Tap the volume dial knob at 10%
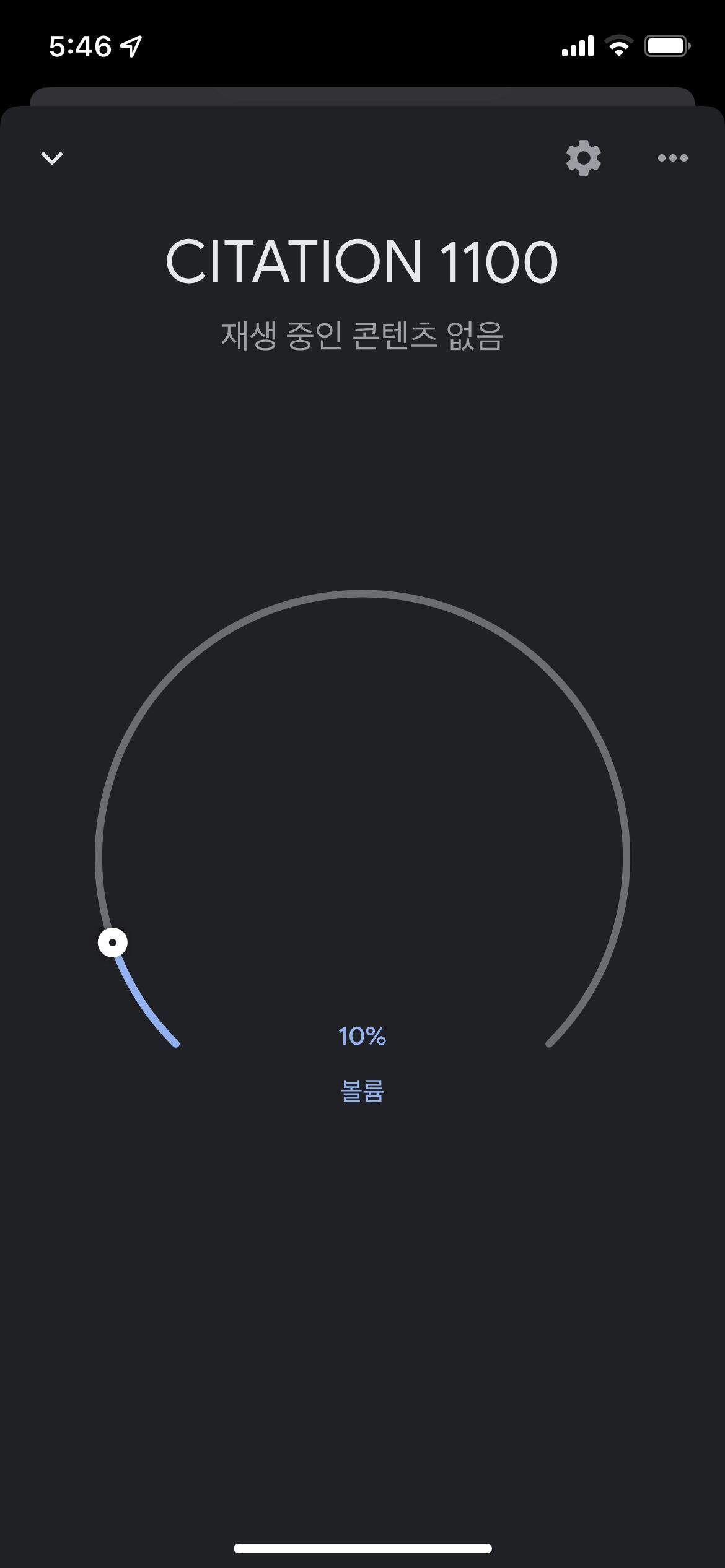 click(113, 943)
